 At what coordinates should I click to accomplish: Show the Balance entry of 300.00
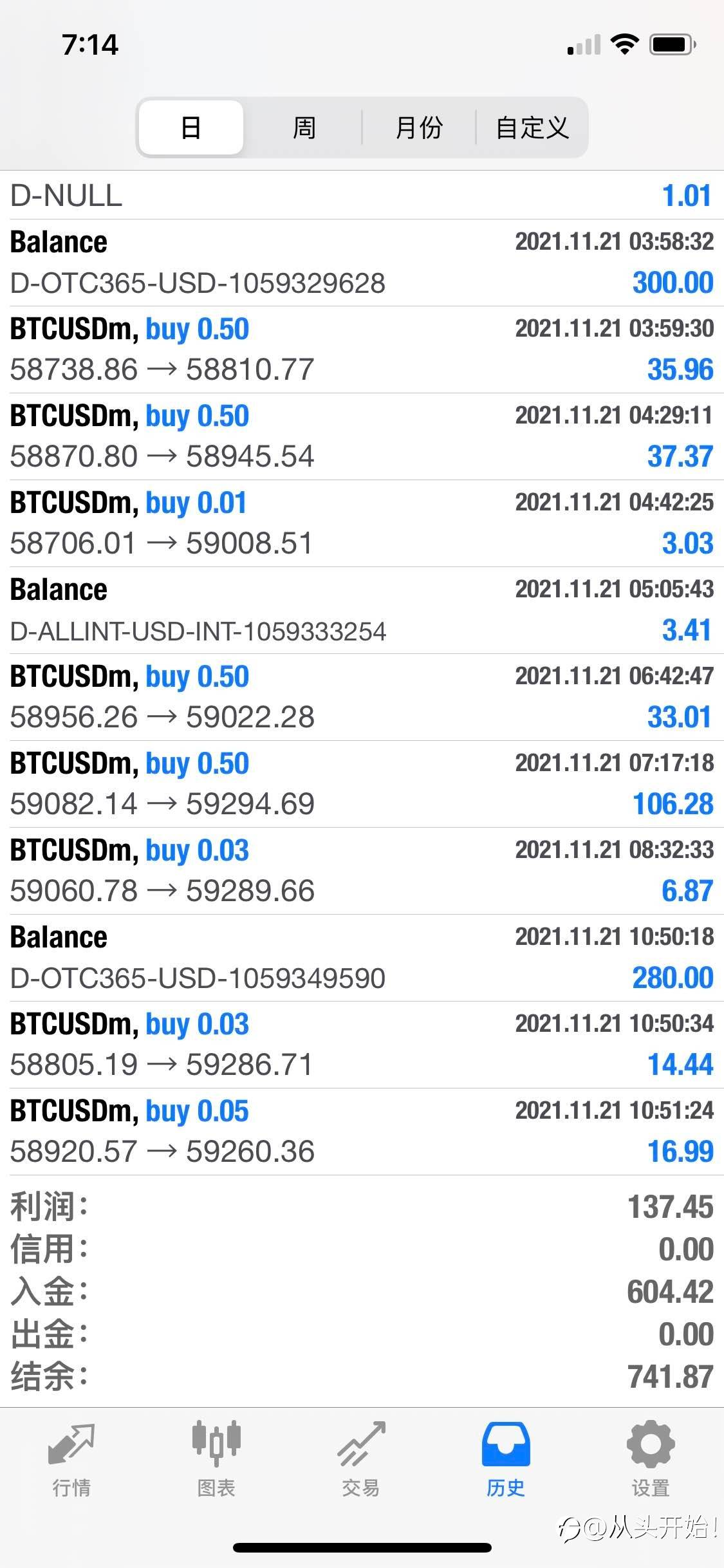click(x=362, y=263)
